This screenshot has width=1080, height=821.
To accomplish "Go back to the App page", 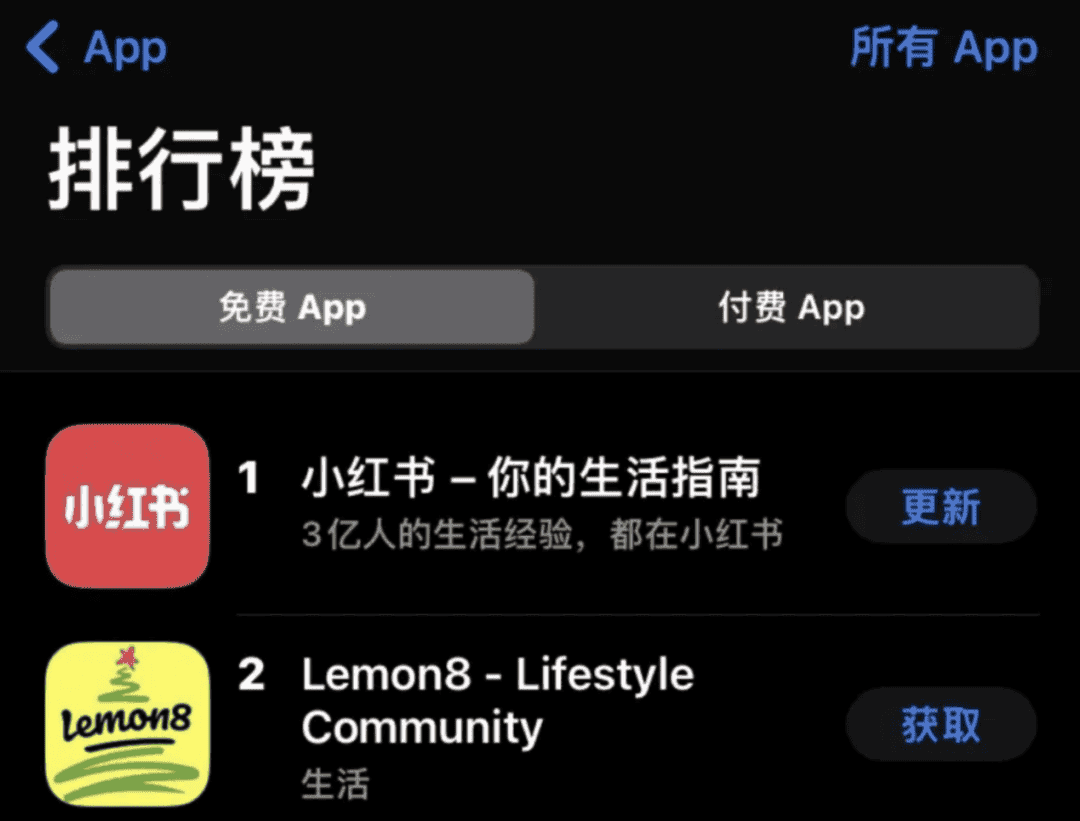I will 95,48.
